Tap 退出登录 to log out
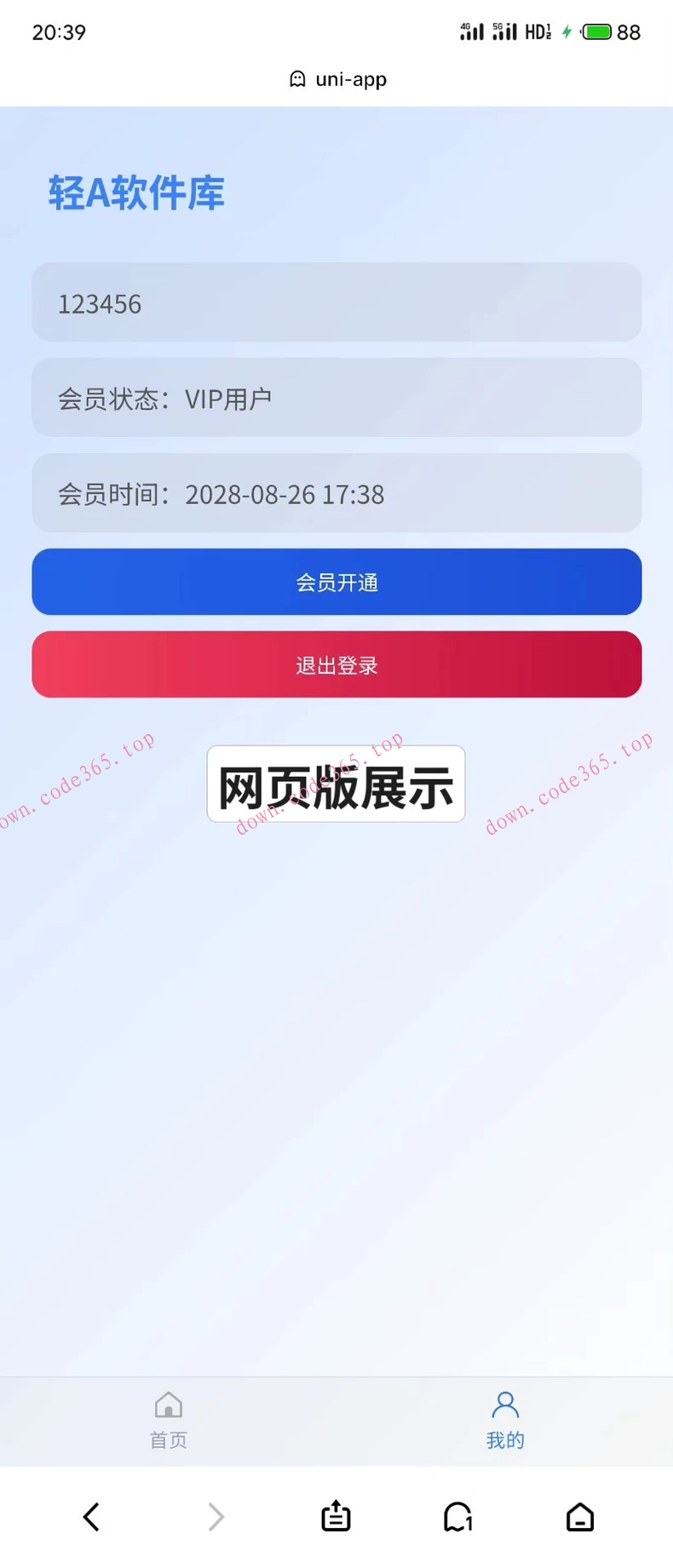 (x=336, y=665)
